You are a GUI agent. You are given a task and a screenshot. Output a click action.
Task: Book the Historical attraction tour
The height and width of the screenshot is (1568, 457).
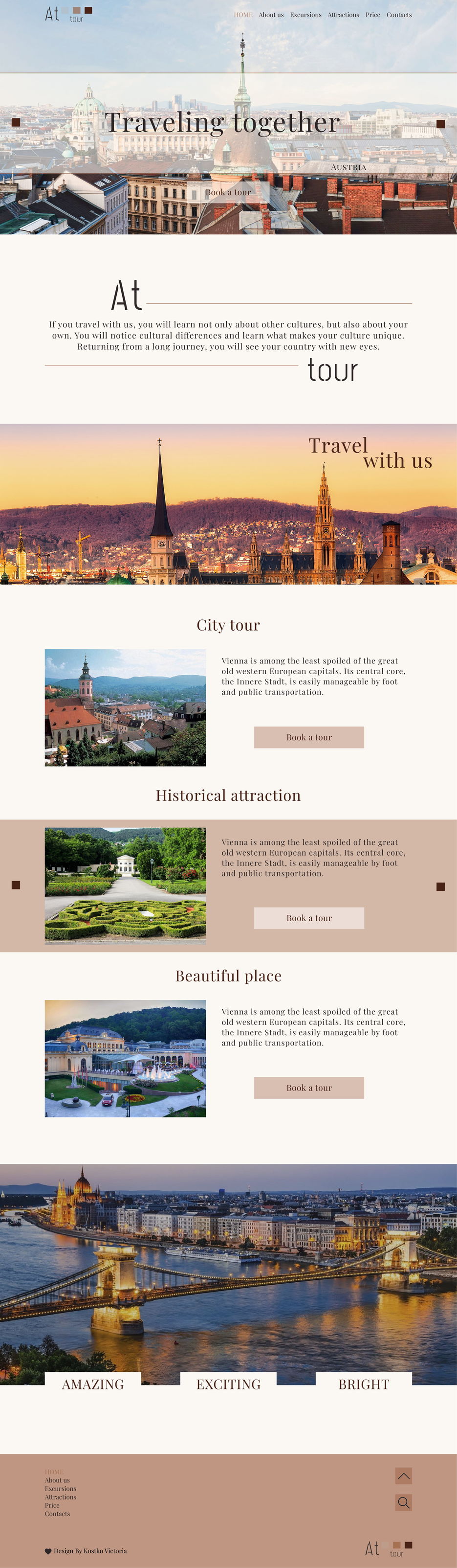309,918
